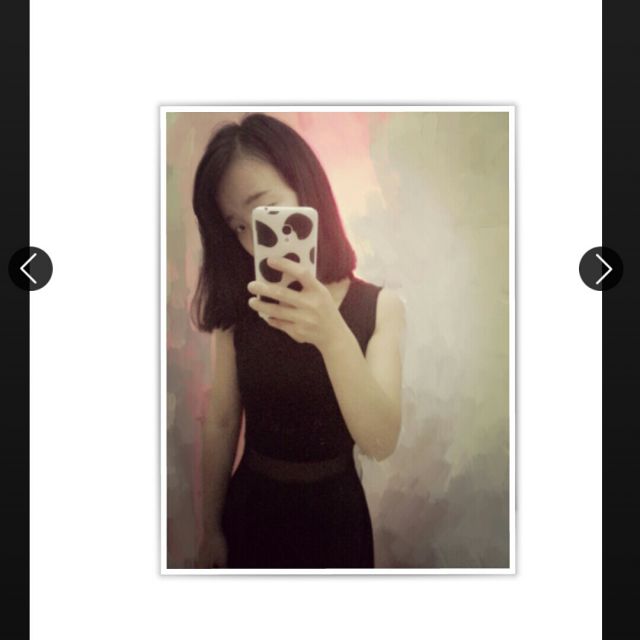Image resolution: width=640 pixels, height=640 pixels.
Task: Go to the previous photo
Action: click(30, 268)
